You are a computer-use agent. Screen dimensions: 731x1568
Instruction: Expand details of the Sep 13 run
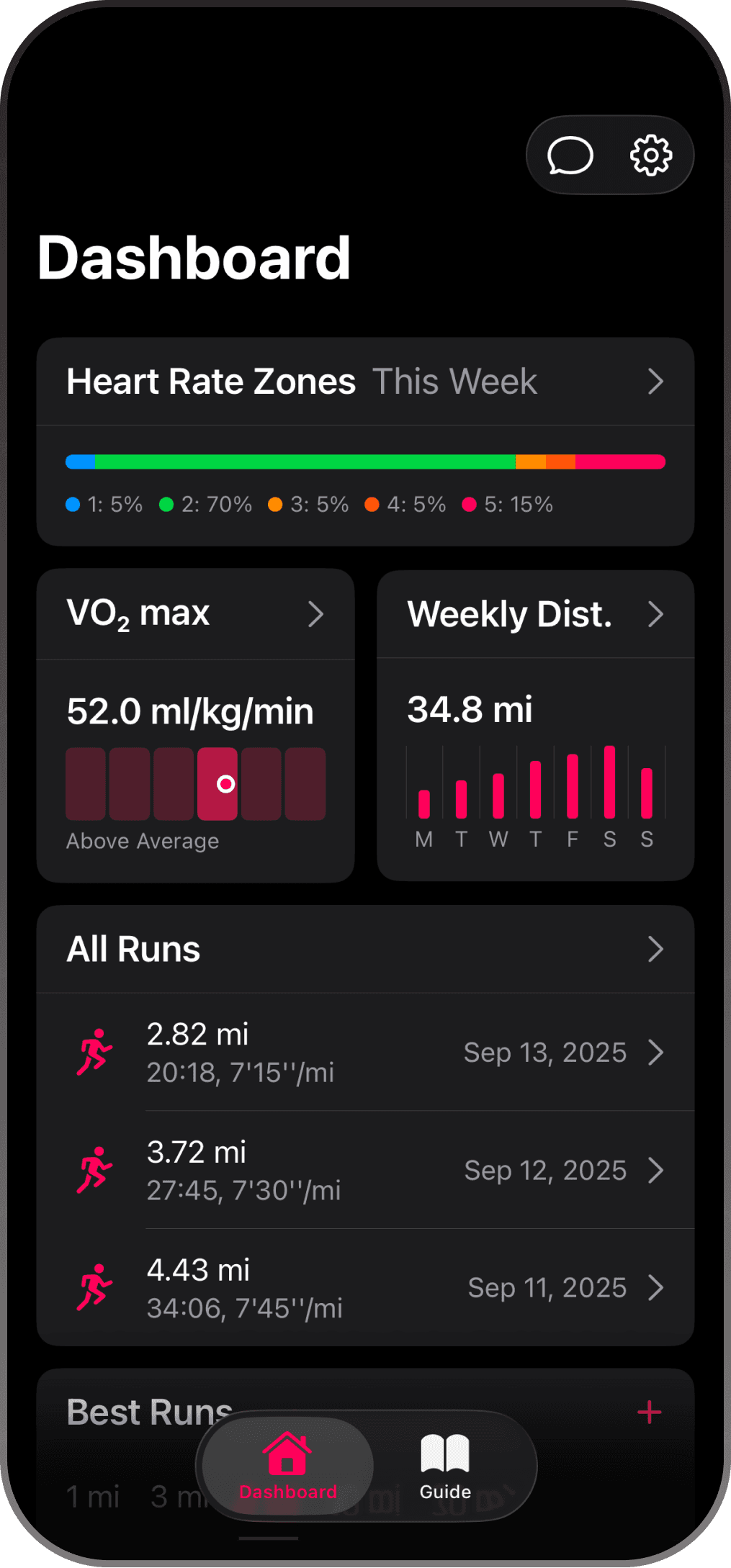pos(657,1053)
